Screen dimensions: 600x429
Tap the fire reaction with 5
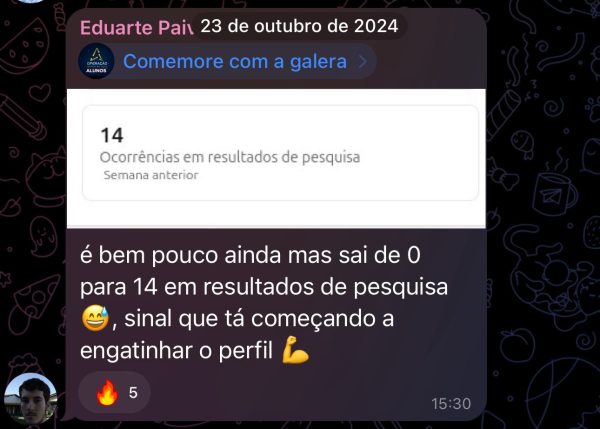coord(115,393)
